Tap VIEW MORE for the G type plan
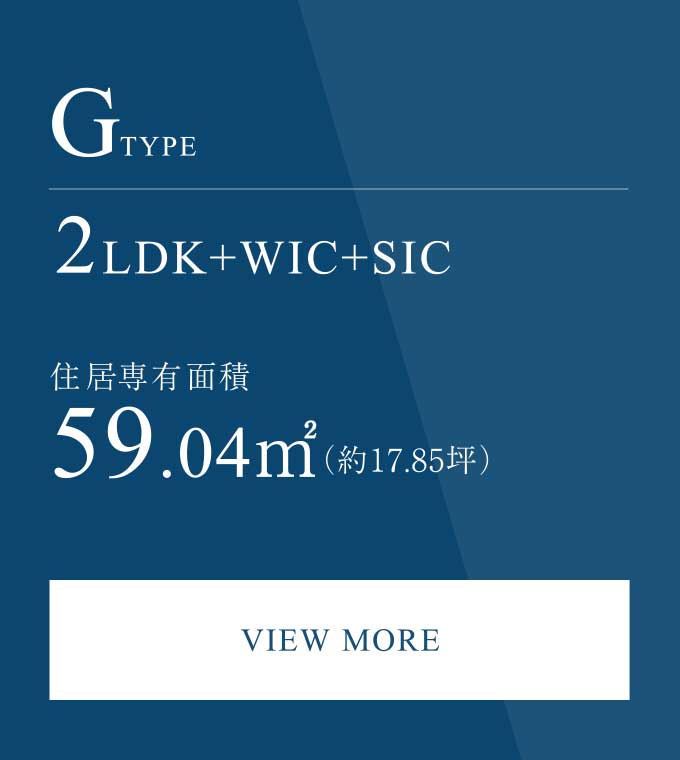This screenshot has width=680, height=760. coord(339,640)
